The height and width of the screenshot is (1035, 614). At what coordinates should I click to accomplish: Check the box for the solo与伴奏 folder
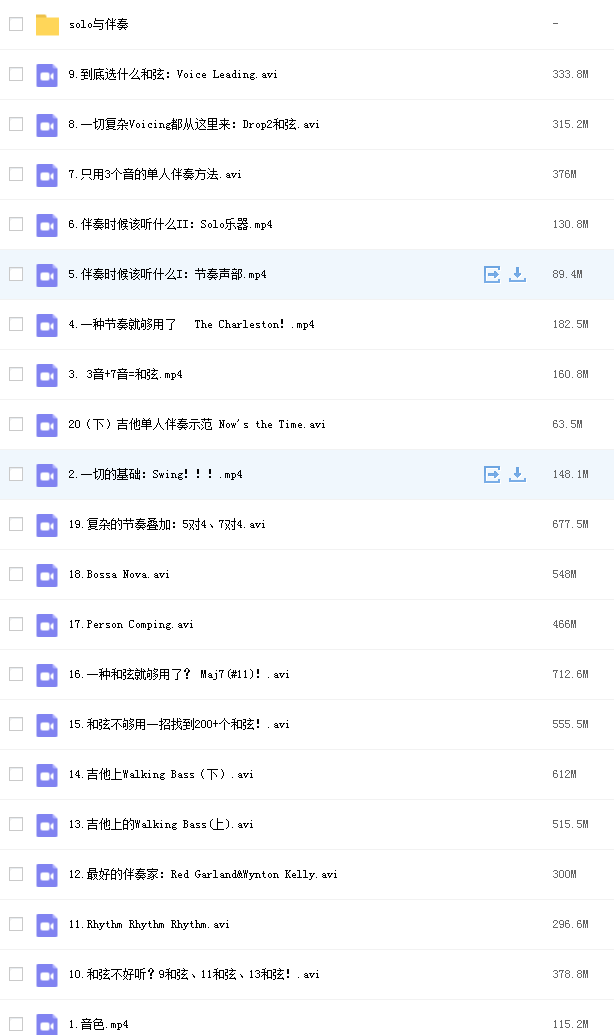pyautogui.click(x=16, y=24)
